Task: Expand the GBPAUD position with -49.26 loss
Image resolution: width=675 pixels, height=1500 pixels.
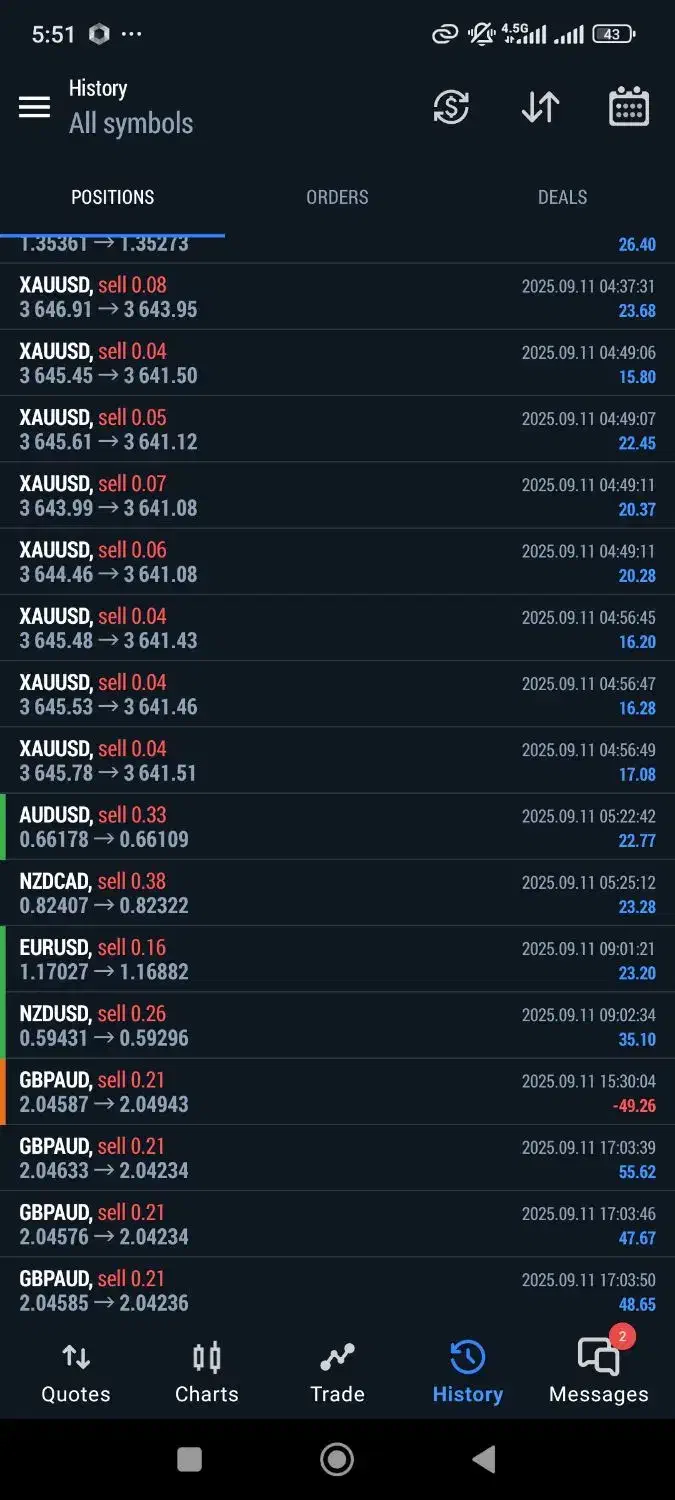Action: [x=337, y=1091]
